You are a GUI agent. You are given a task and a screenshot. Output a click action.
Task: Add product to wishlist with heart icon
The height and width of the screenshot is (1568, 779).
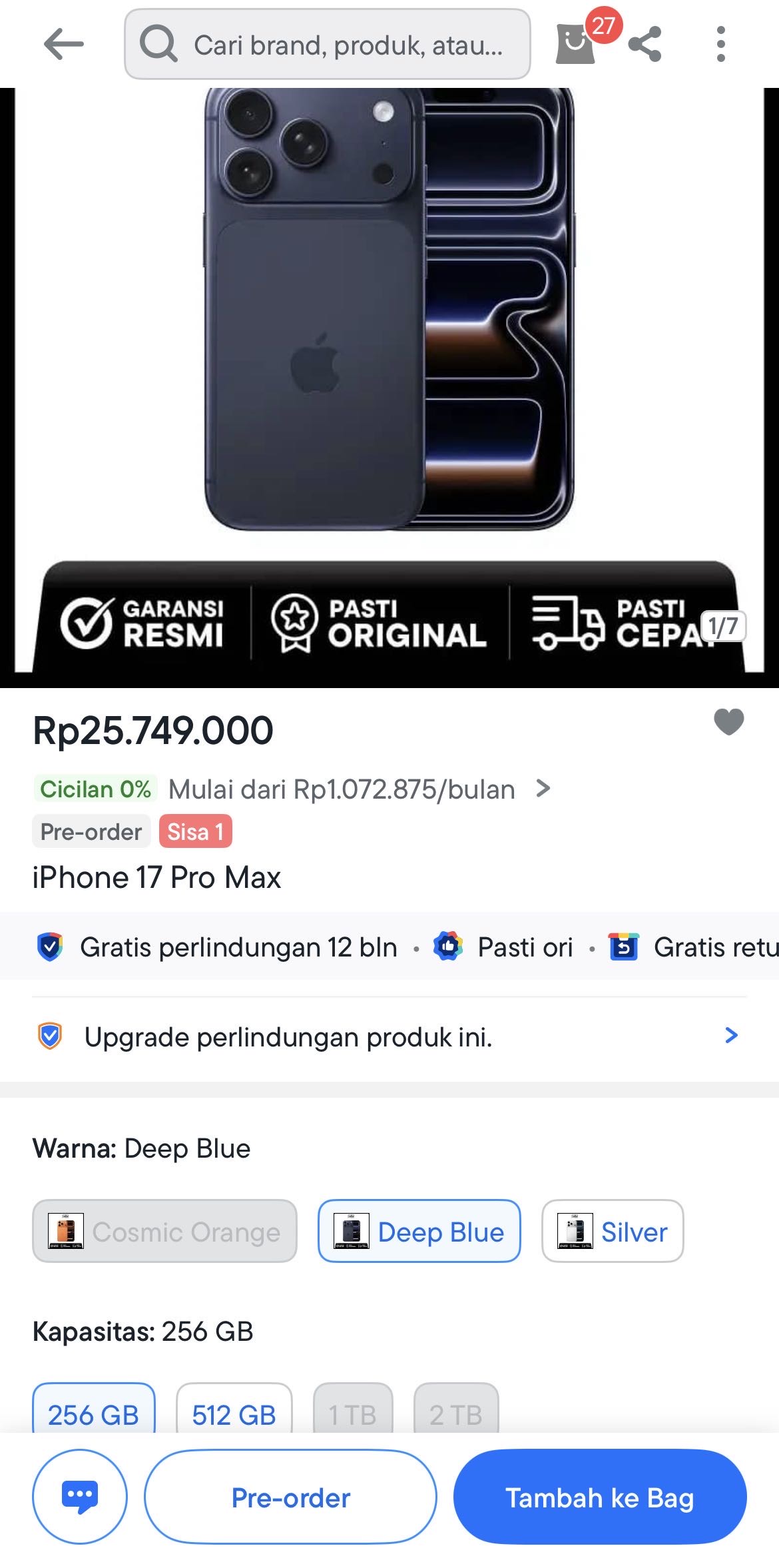pyautogui.click(x=728, y=722)
